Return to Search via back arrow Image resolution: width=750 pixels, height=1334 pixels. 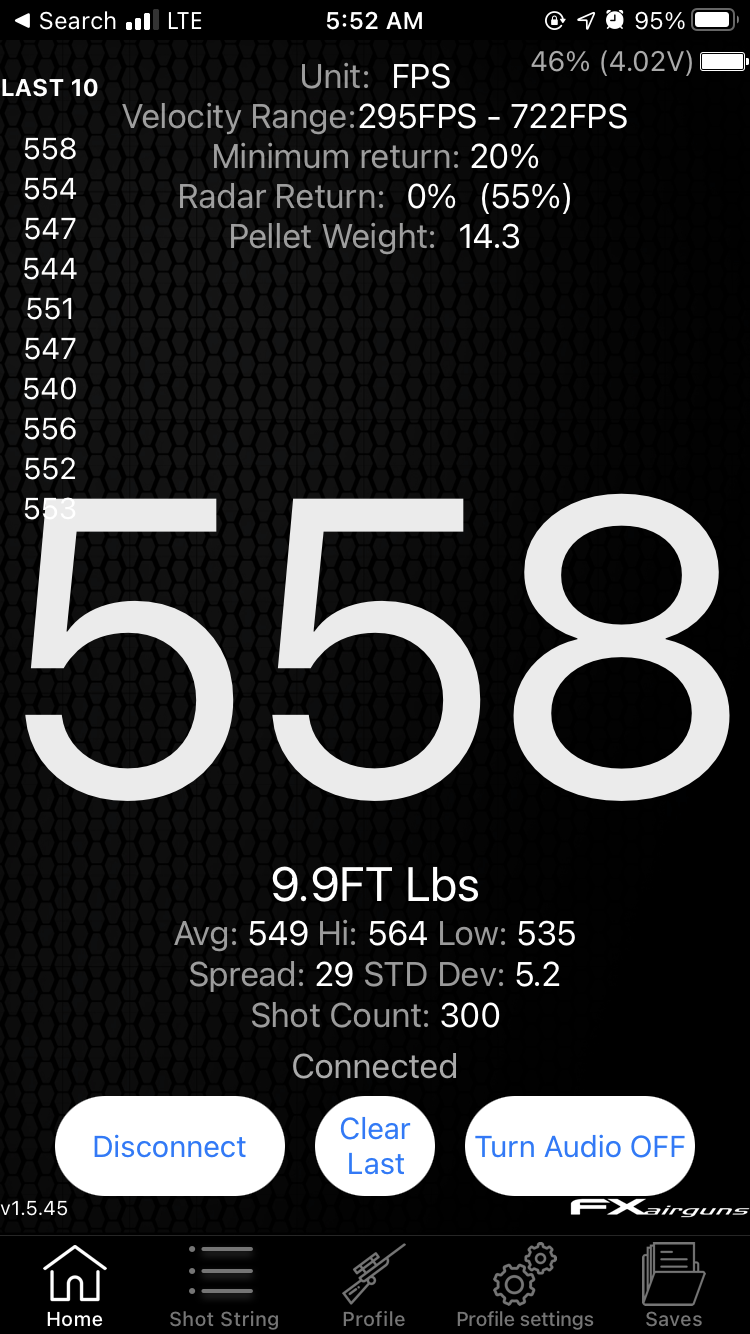[65, 21]
